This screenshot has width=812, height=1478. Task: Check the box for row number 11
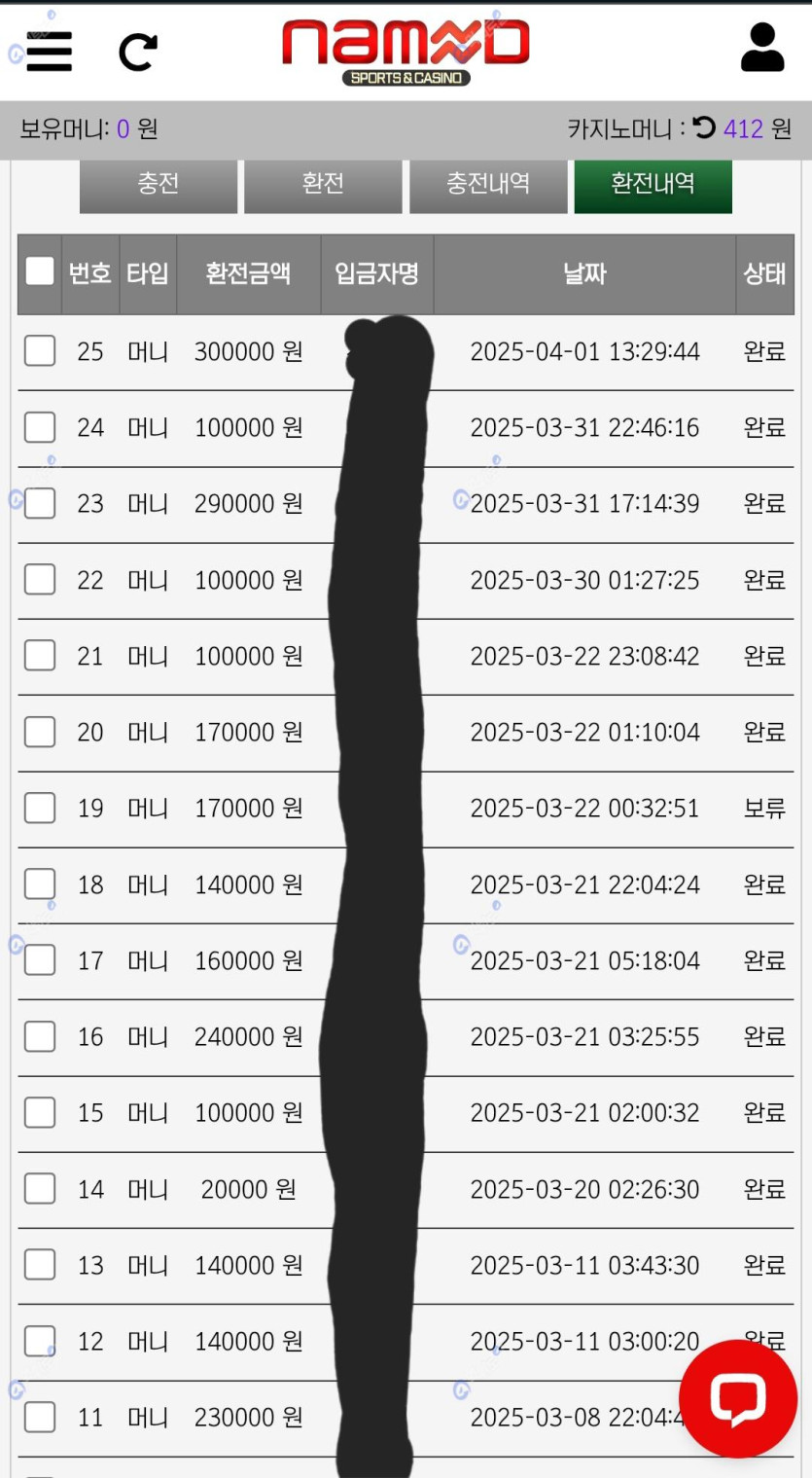[x=40, y=1417]
